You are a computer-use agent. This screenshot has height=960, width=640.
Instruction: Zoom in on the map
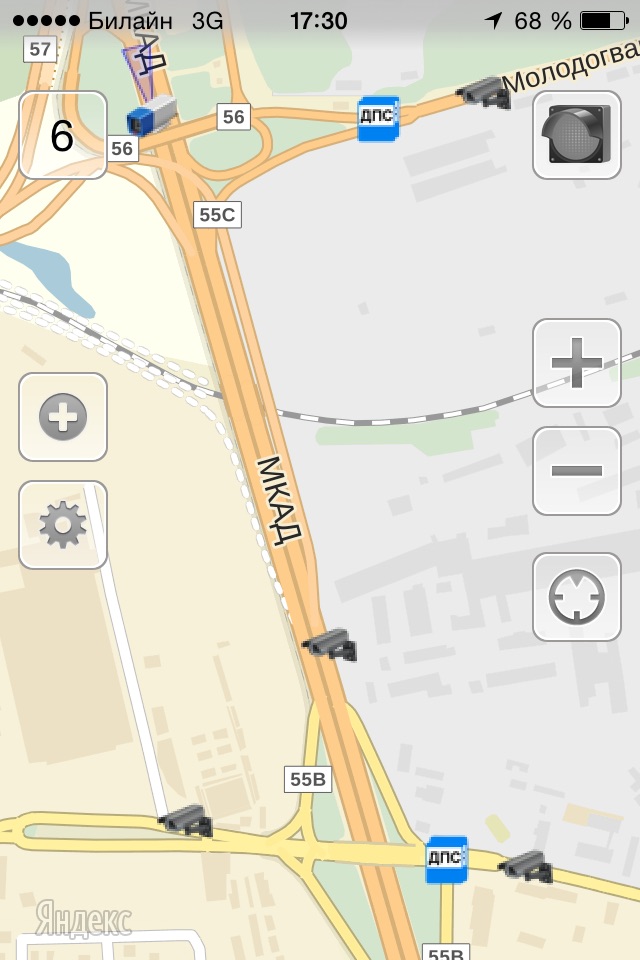[x=576, y=363]
